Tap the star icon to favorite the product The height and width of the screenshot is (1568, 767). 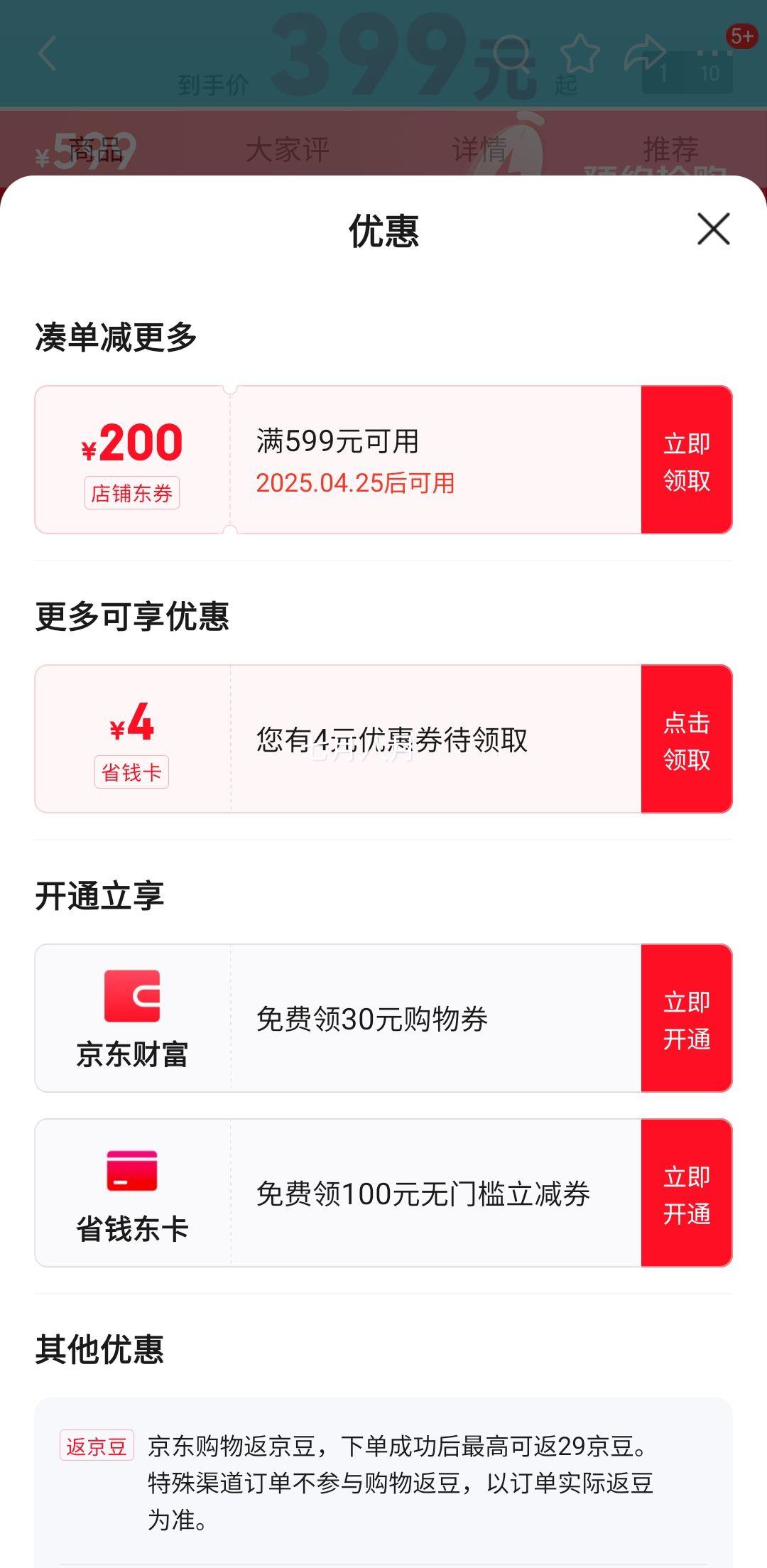(x=580, y=53)
